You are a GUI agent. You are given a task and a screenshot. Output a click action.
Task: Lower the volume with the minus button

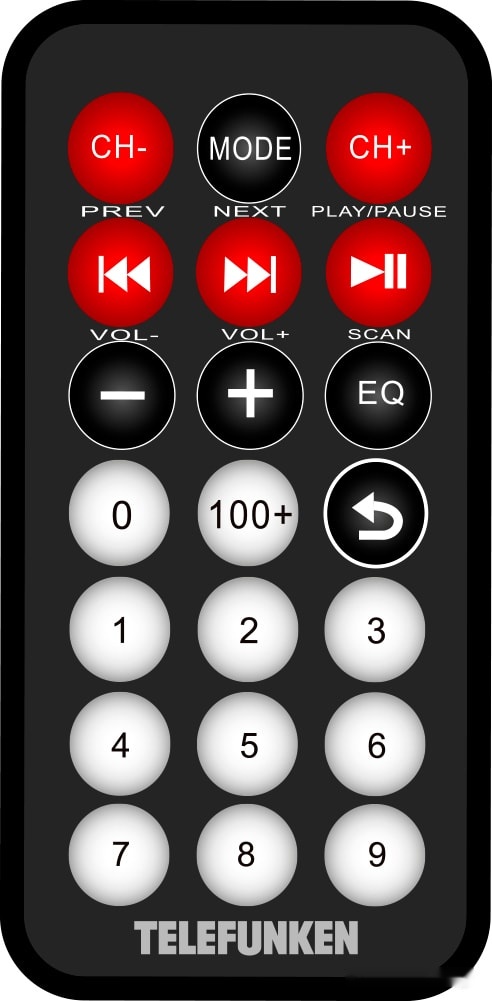pos(121,395)
